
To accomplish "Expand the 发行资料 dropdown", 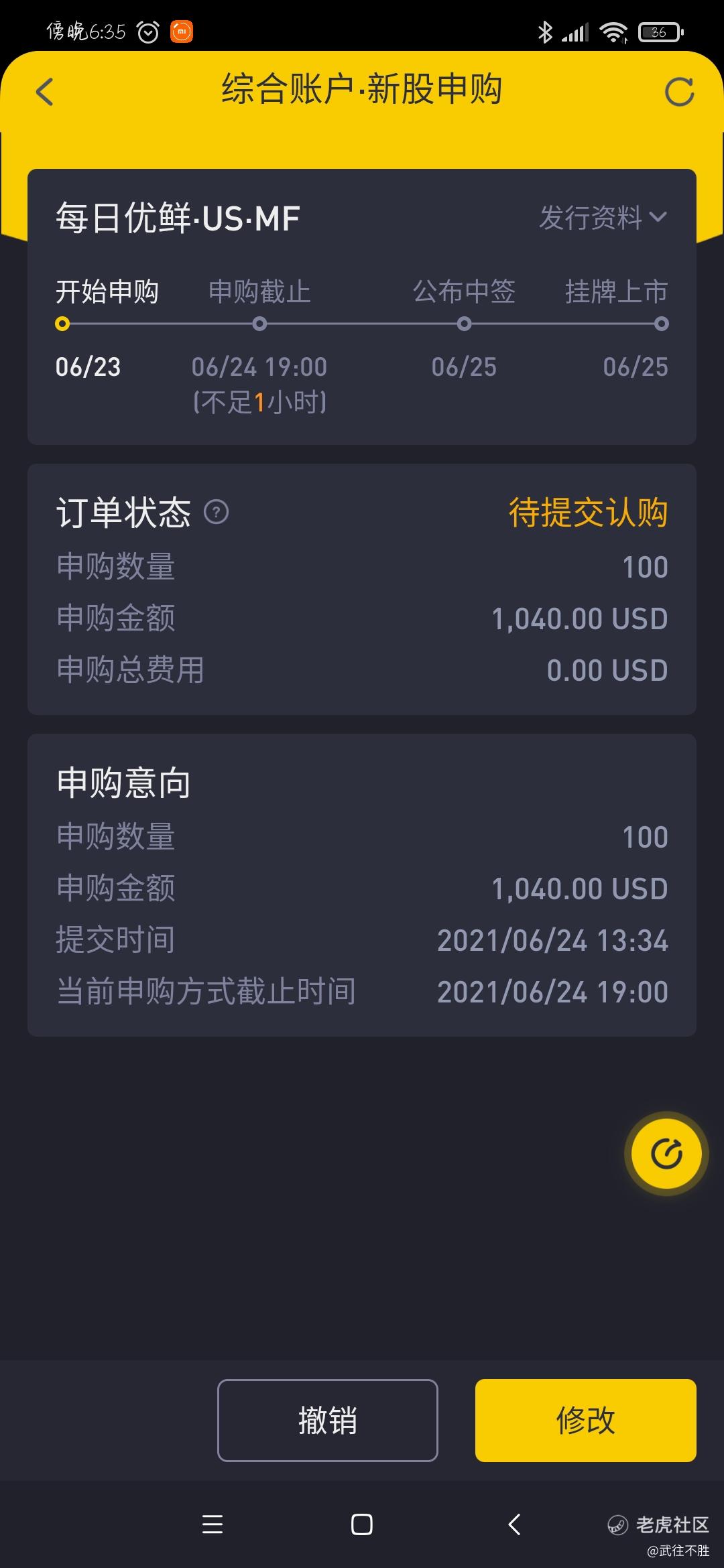I will [603, 217].
